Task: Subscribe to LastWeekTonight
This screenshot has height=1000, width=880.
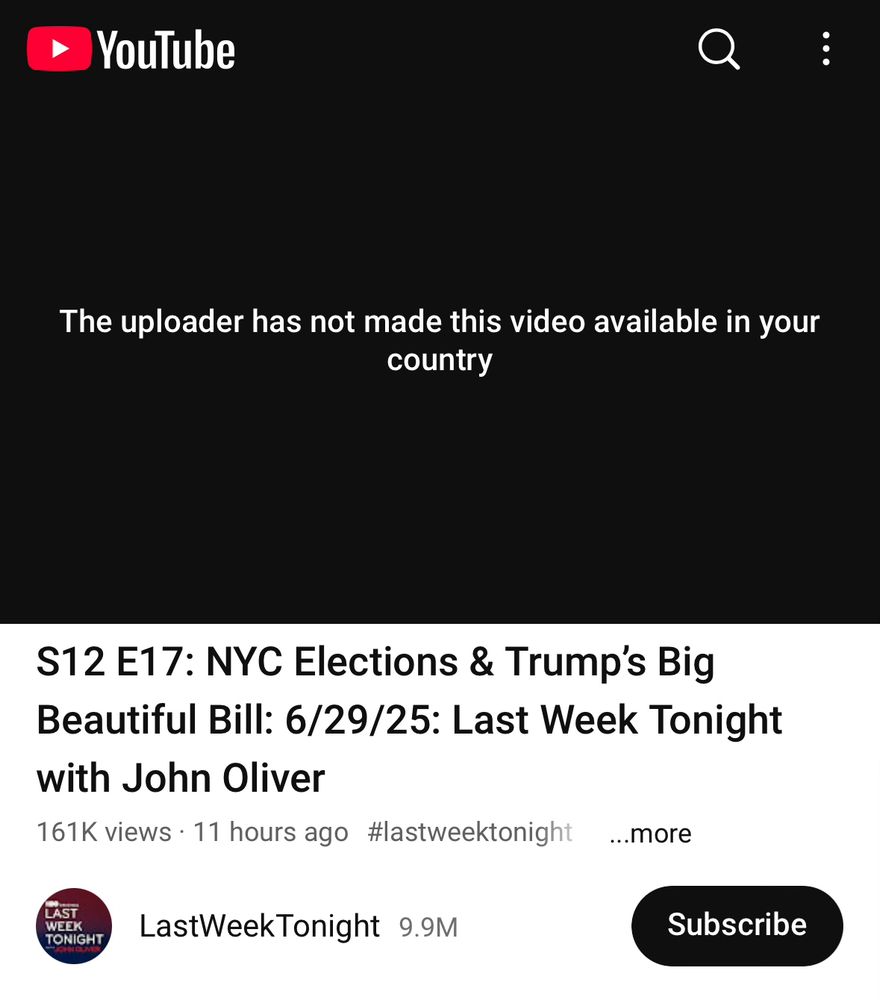Action: [x=737, y=925]
